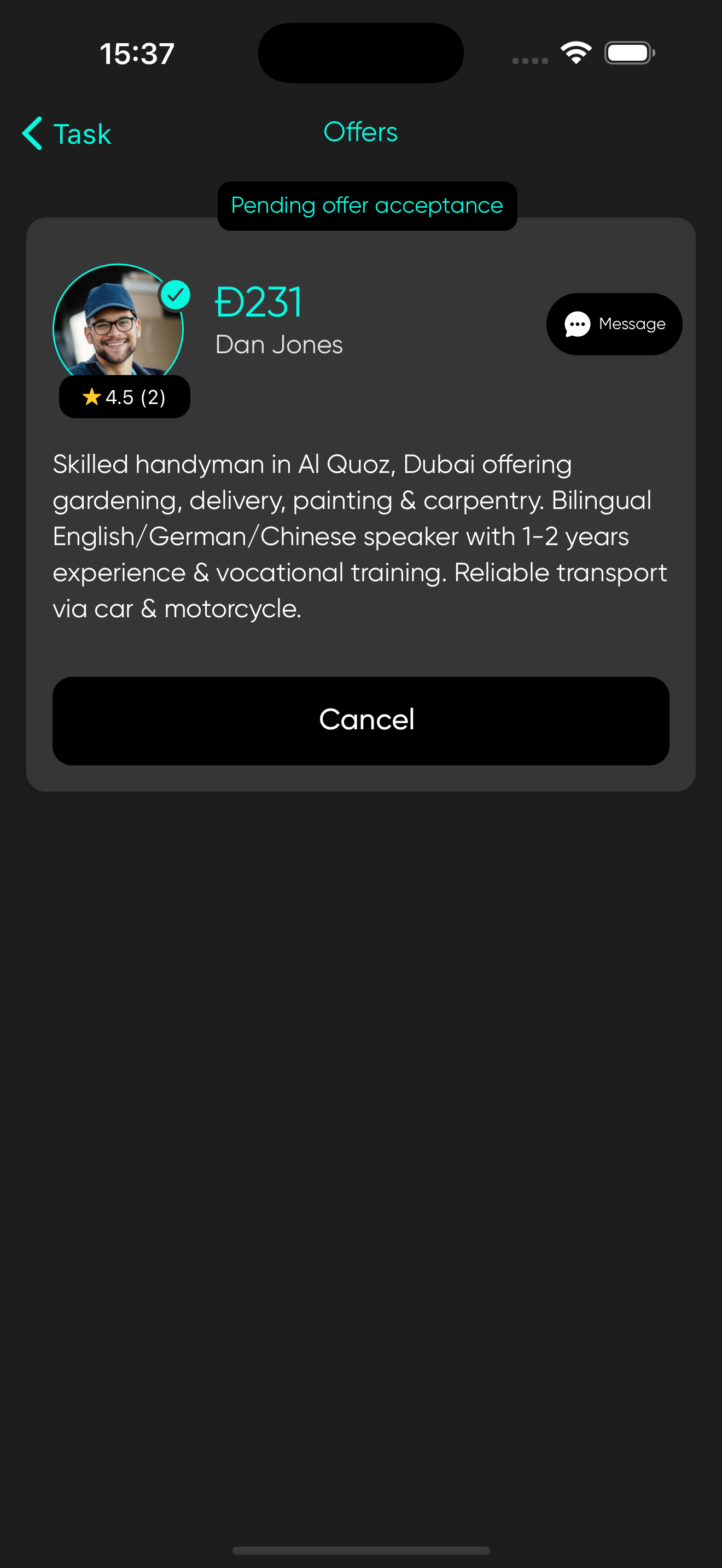Message Dan Jones
This screenshot has height=1568, width=722.
(614, 324)
